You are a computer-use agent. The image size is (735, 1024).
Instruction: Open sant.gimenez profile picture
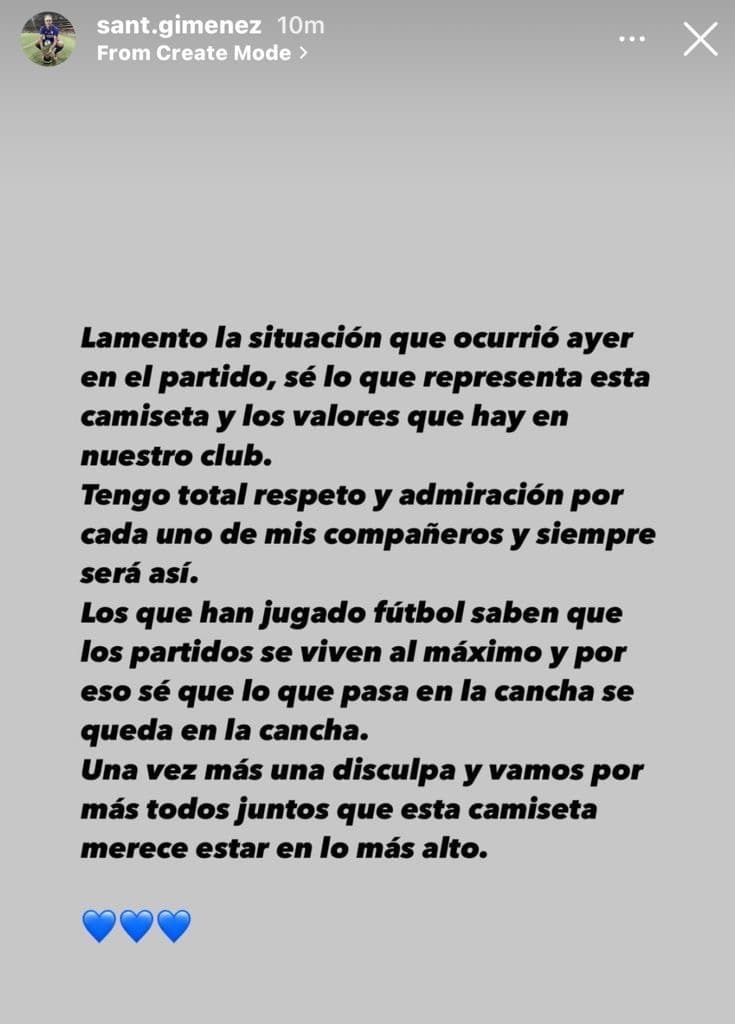(x=48, y=39)
